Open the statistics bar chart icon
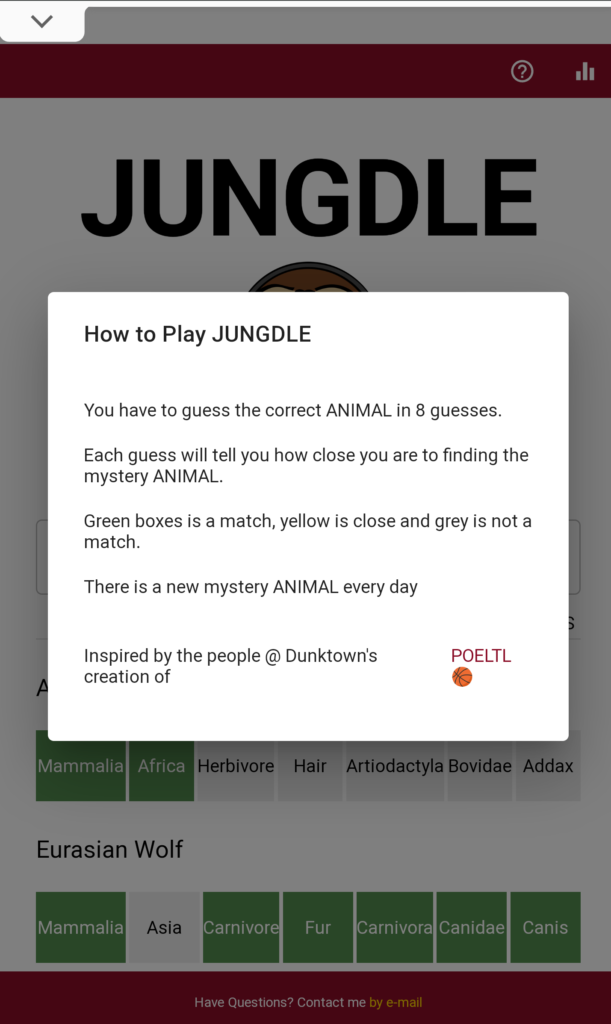This screenshot has height=1024, width=611. (585, 71)
